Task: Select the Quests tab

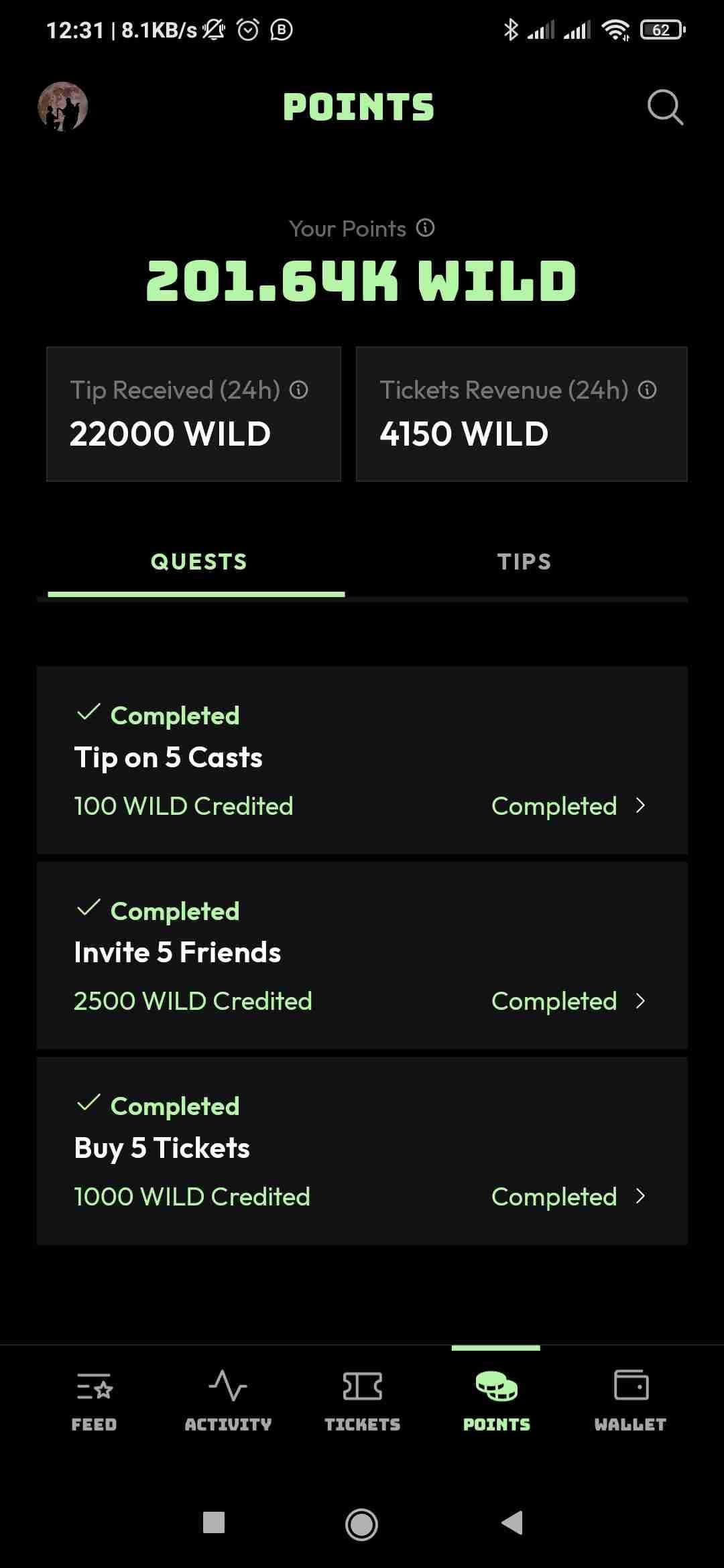Action: coord(198,562)
